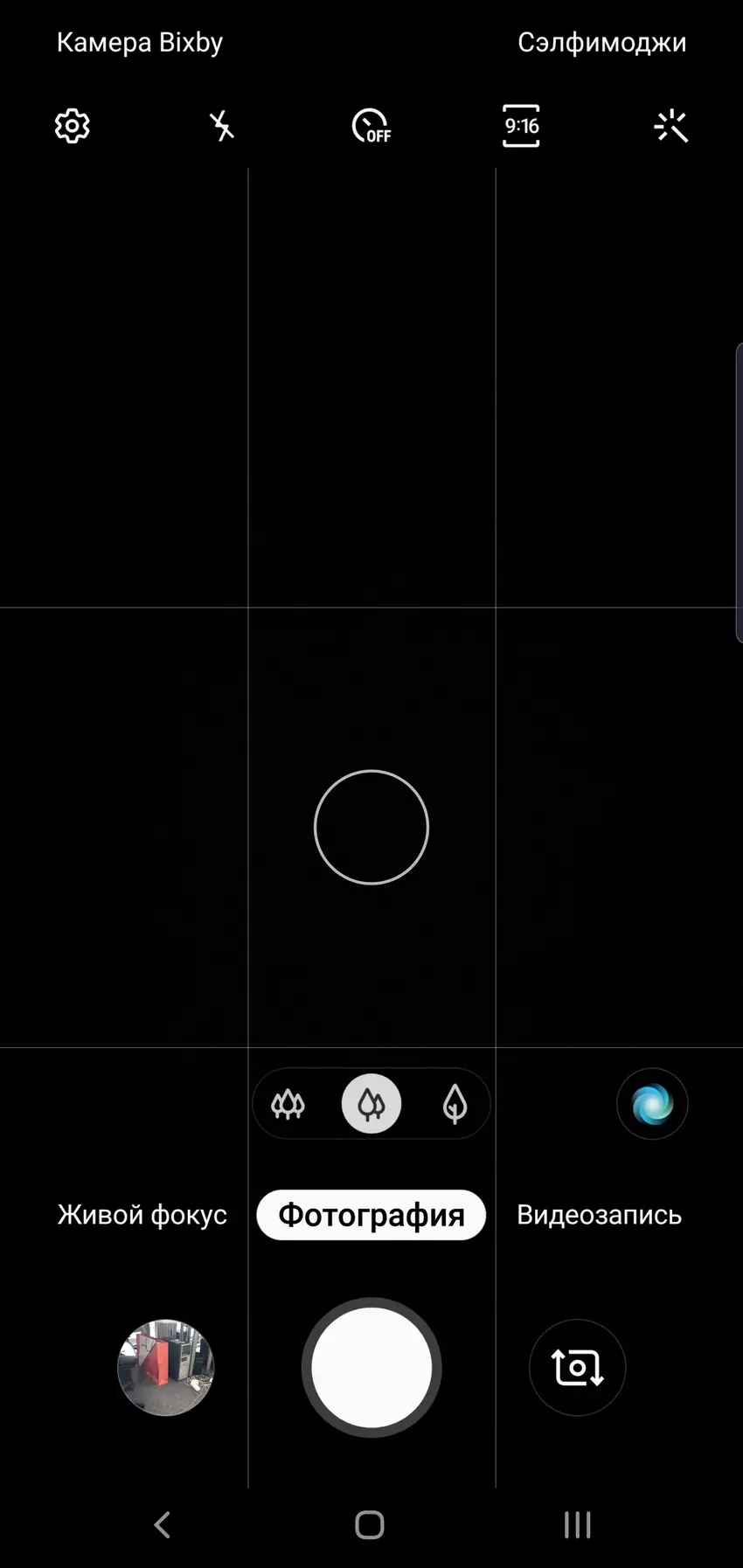Open the camera settings gear
The image size is (743, 1568).
tap(71, 126)
